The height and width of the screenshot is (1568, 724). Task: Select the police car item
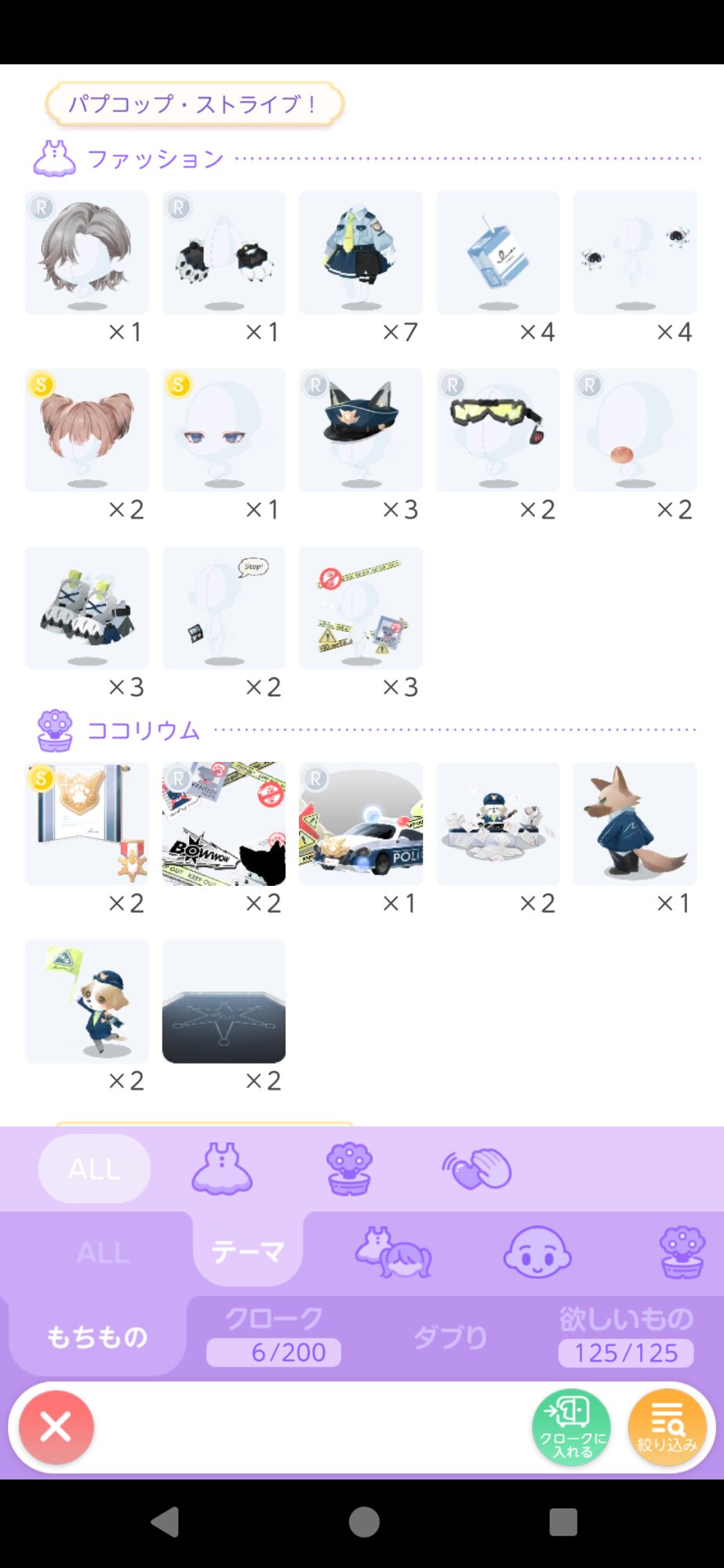coord(361,824)
